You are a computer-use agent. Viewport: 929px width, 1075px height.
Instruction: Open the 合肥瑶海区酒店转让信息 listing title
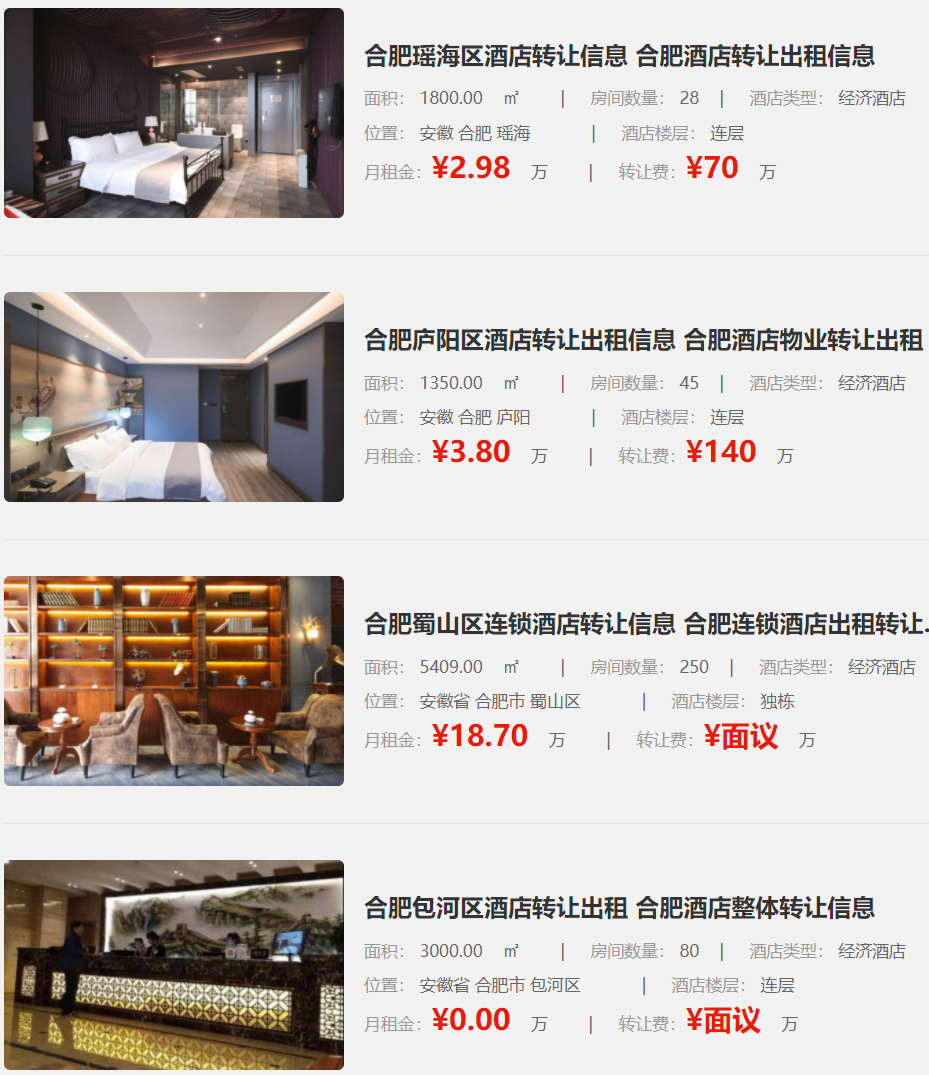619,56
